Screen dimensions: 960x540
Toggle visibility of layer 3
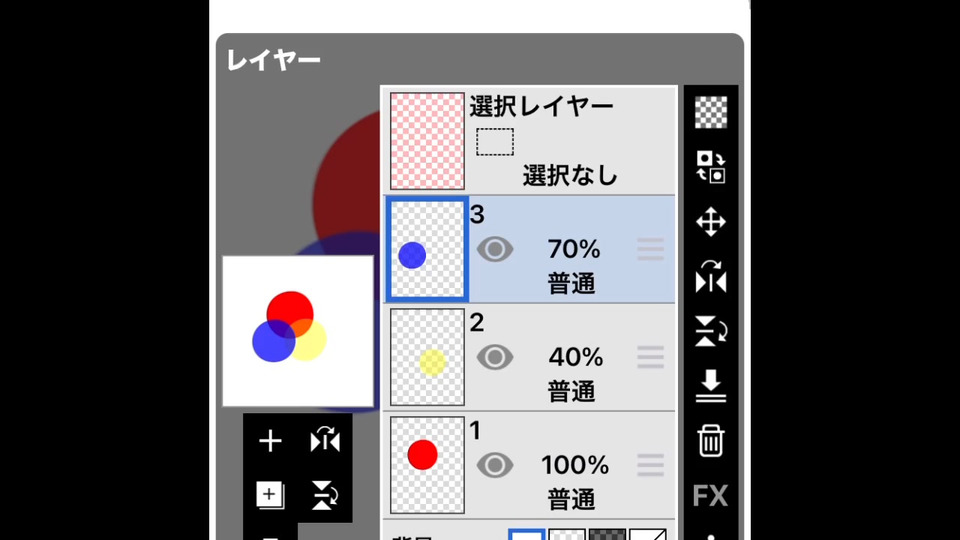494,249
